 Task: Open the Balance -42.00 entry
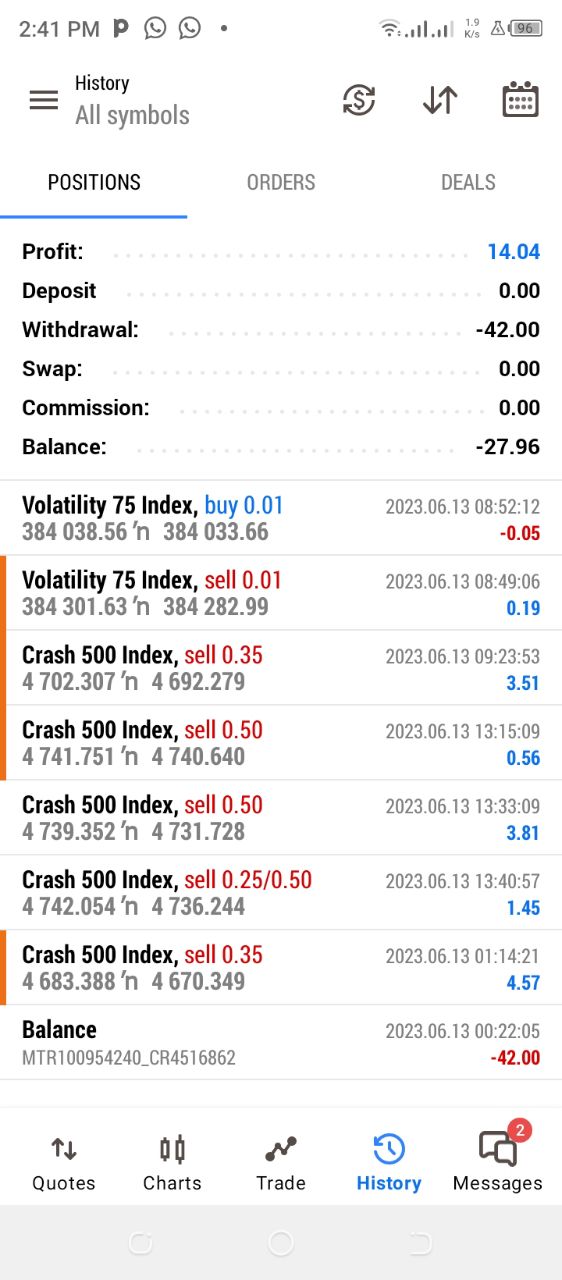tap(281, 1042)
